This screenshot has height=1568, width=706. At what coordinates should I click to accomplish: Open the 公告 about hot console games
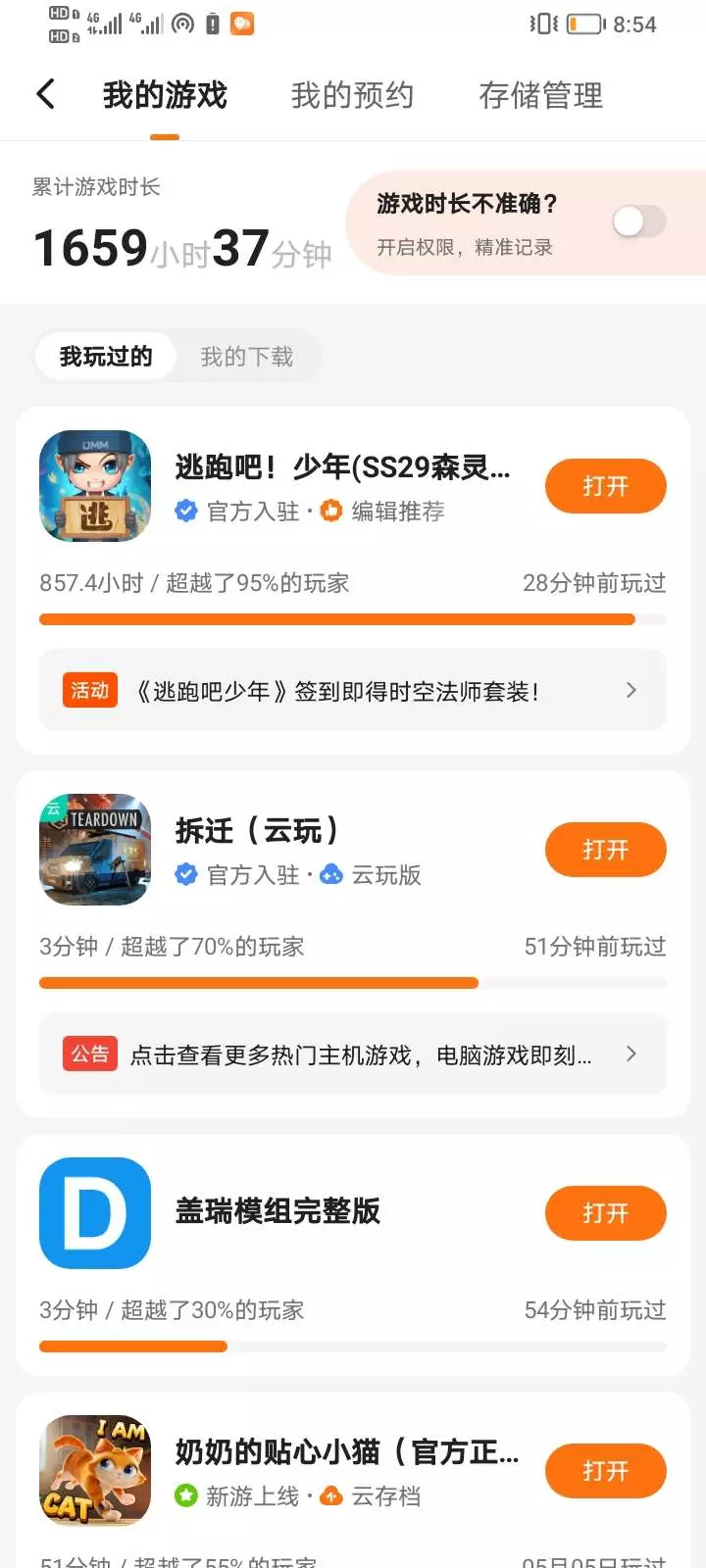click(x=353, y=1054)
